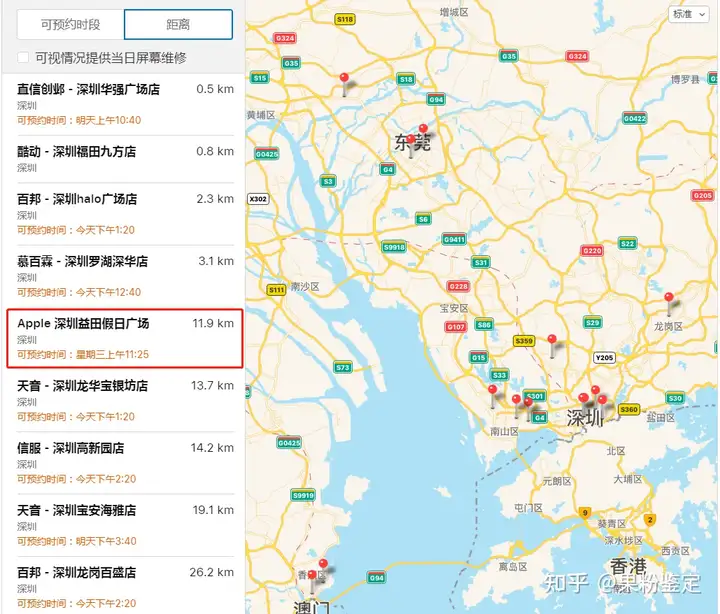Select the 距离 sorting tab
This screenshot has height=614, width=720.
[x=178, y=24]
